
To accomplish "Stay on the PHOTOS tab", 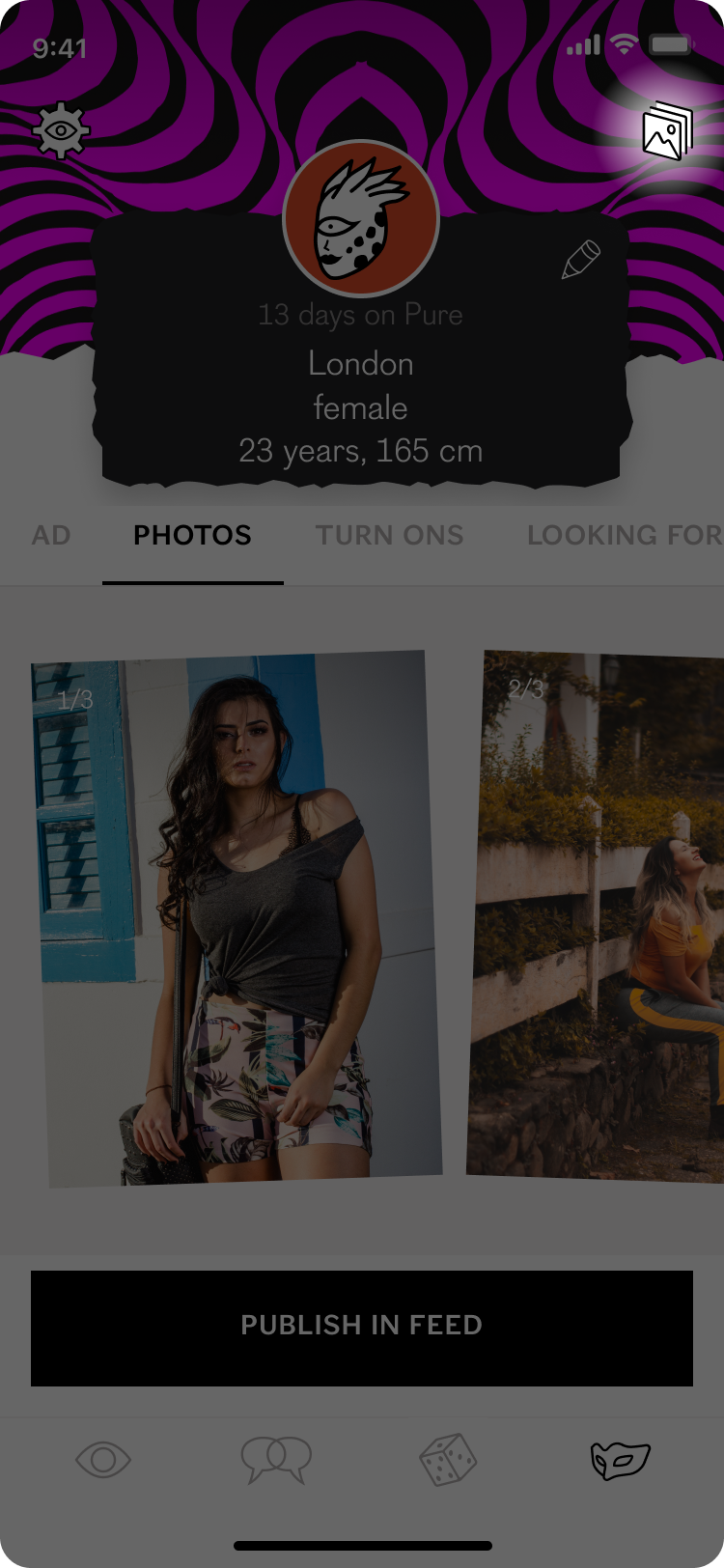I will pos(191,535).
